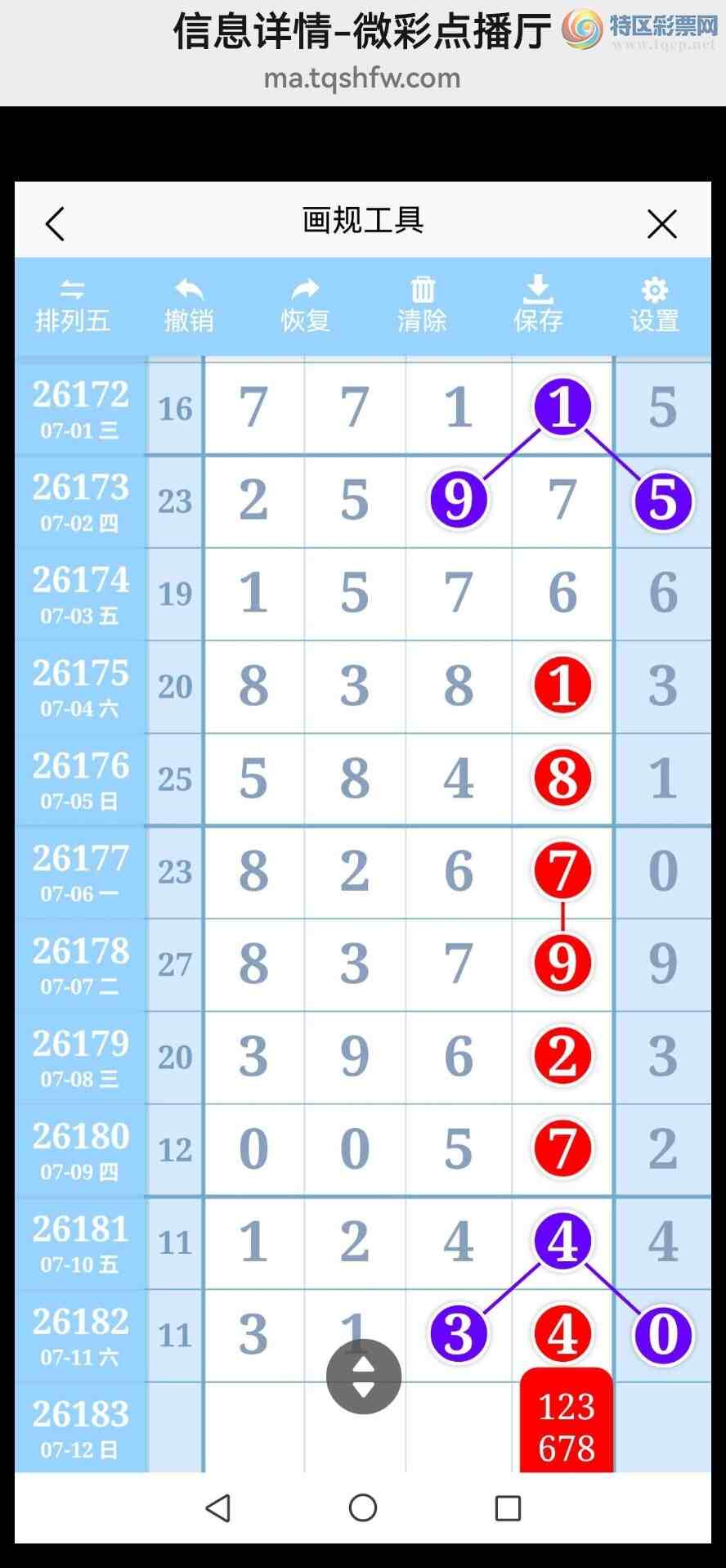
Task: Tap the red 123 678 prediction box
Action: click(567, 1422)
